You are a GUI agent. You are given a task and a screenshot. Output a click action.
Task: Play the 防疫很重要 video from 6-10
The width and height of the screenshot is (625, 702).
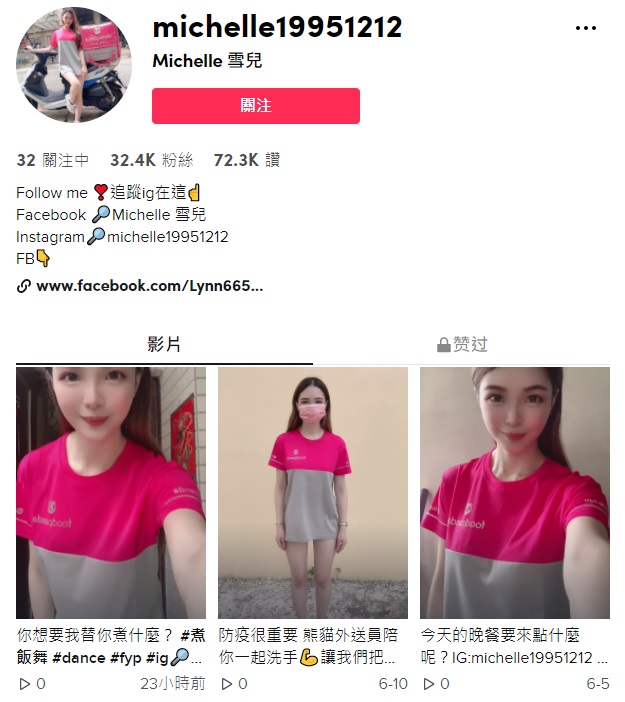313,493
